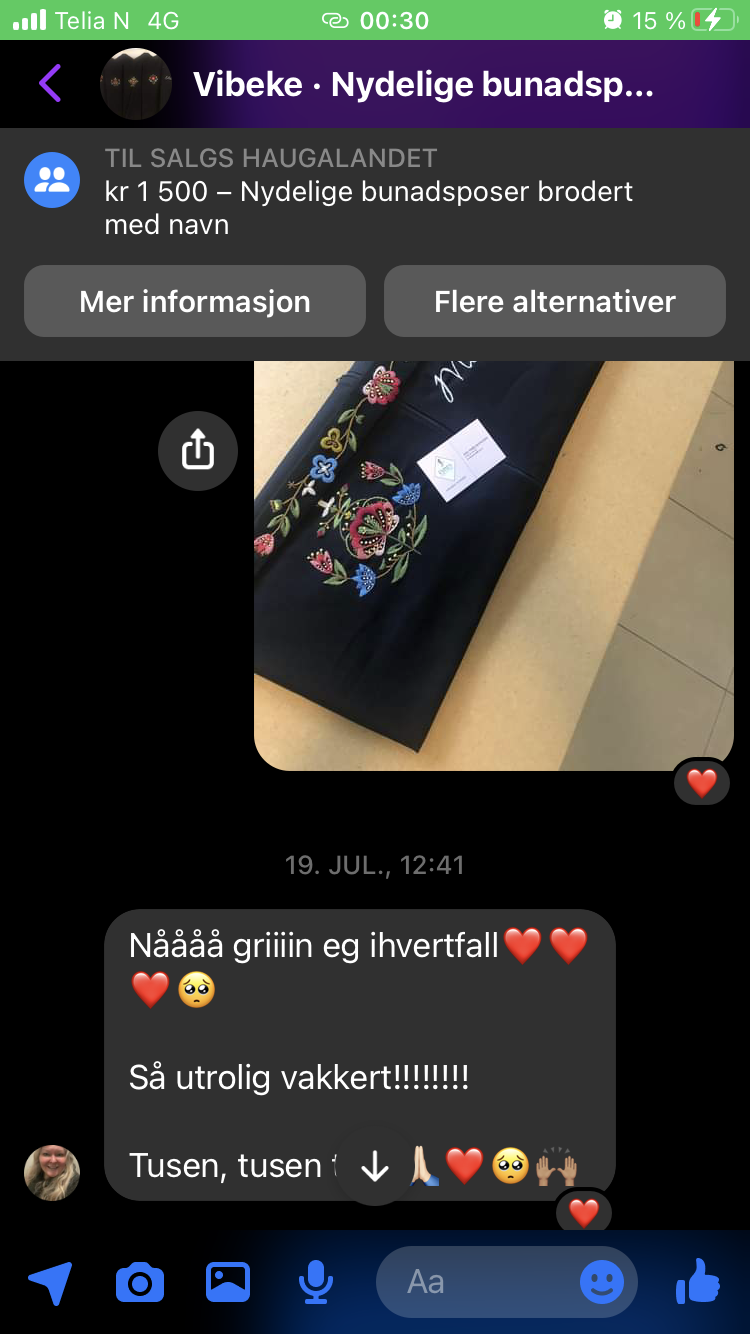React with the praying hands emoji
Screen dimensions: 750x1334
tap(422, 1165)
